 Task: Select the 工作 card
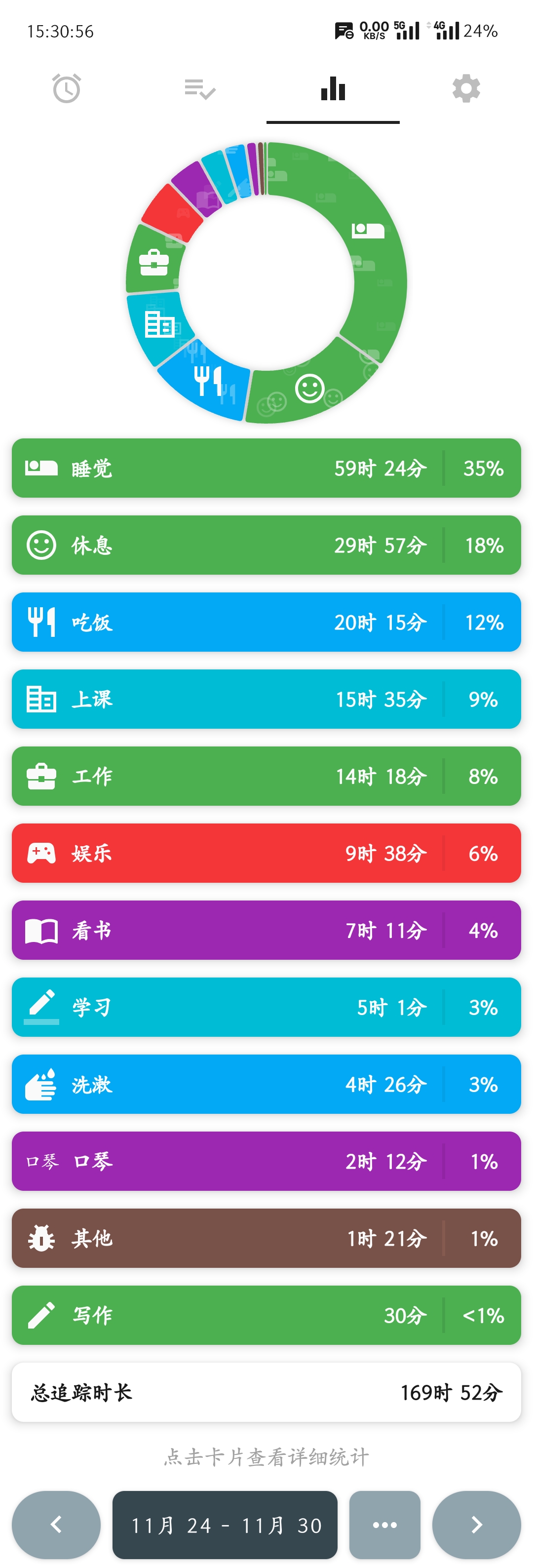pos(266,776)
